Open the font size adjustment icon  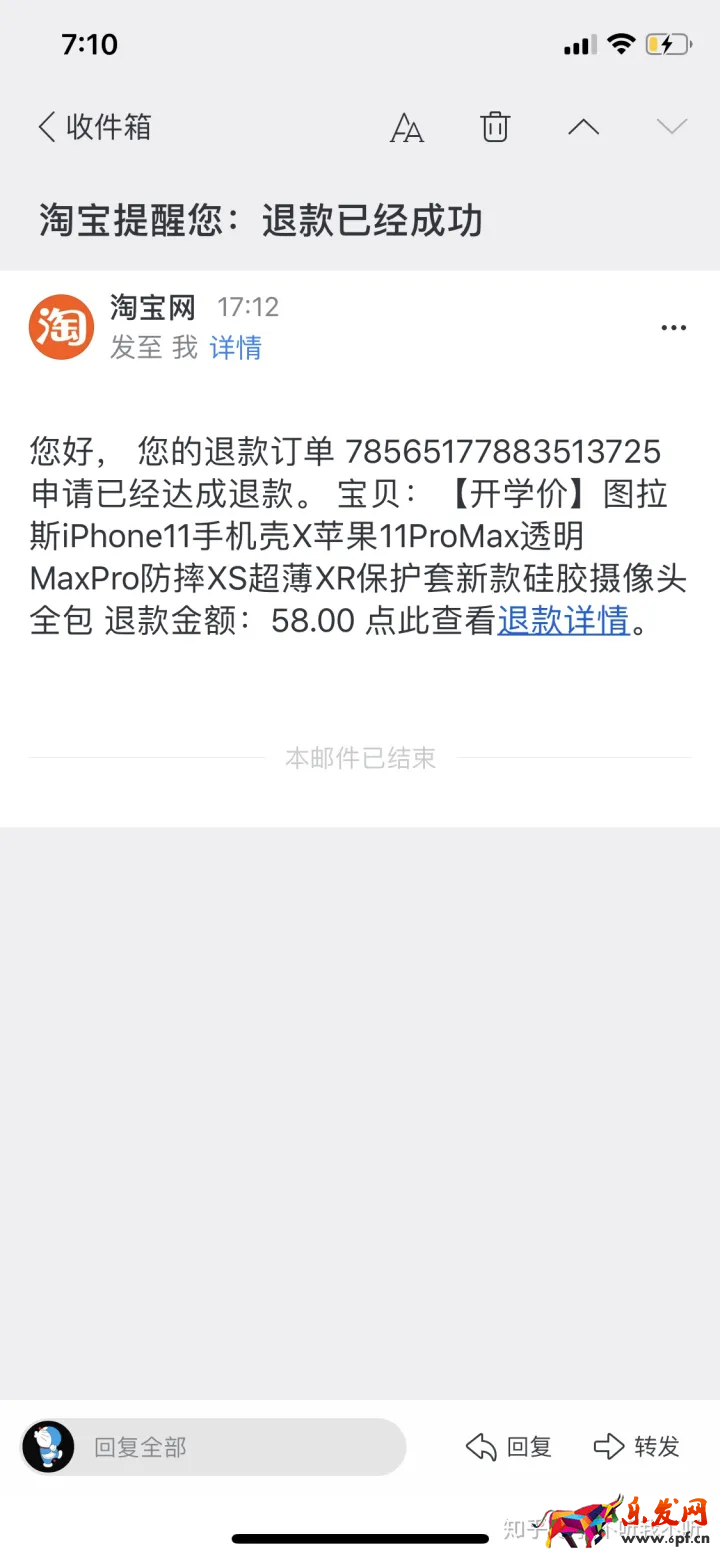407,127
